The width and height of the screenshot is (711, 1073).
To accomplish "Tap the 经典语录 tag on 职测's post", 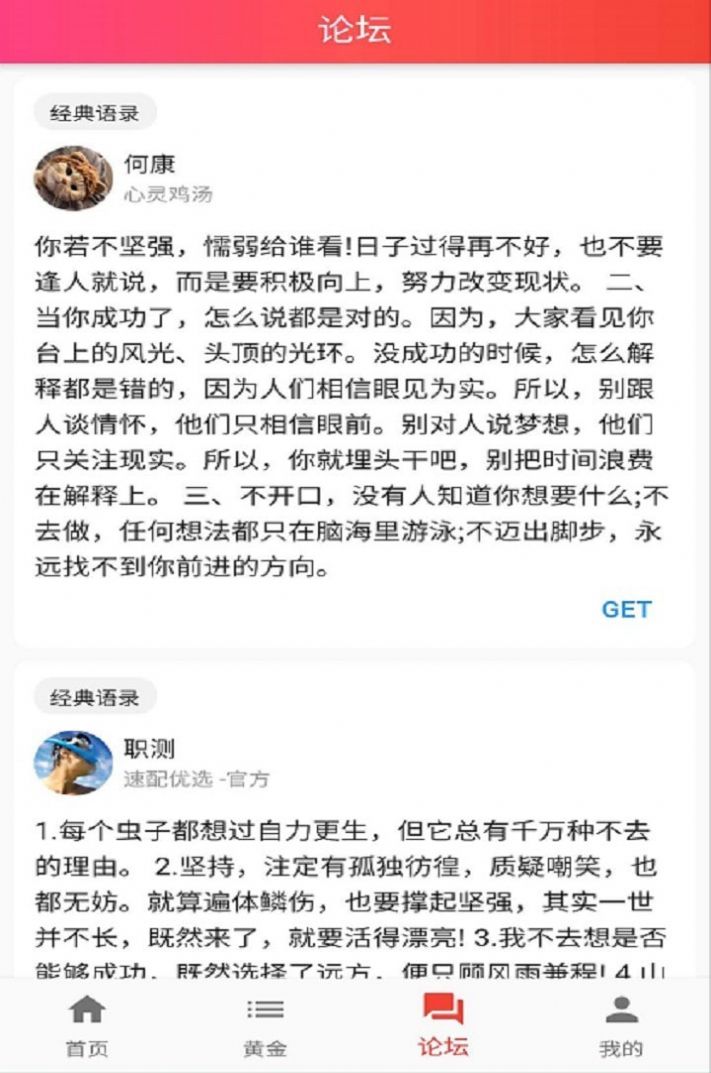I will [x=95, y=697].
